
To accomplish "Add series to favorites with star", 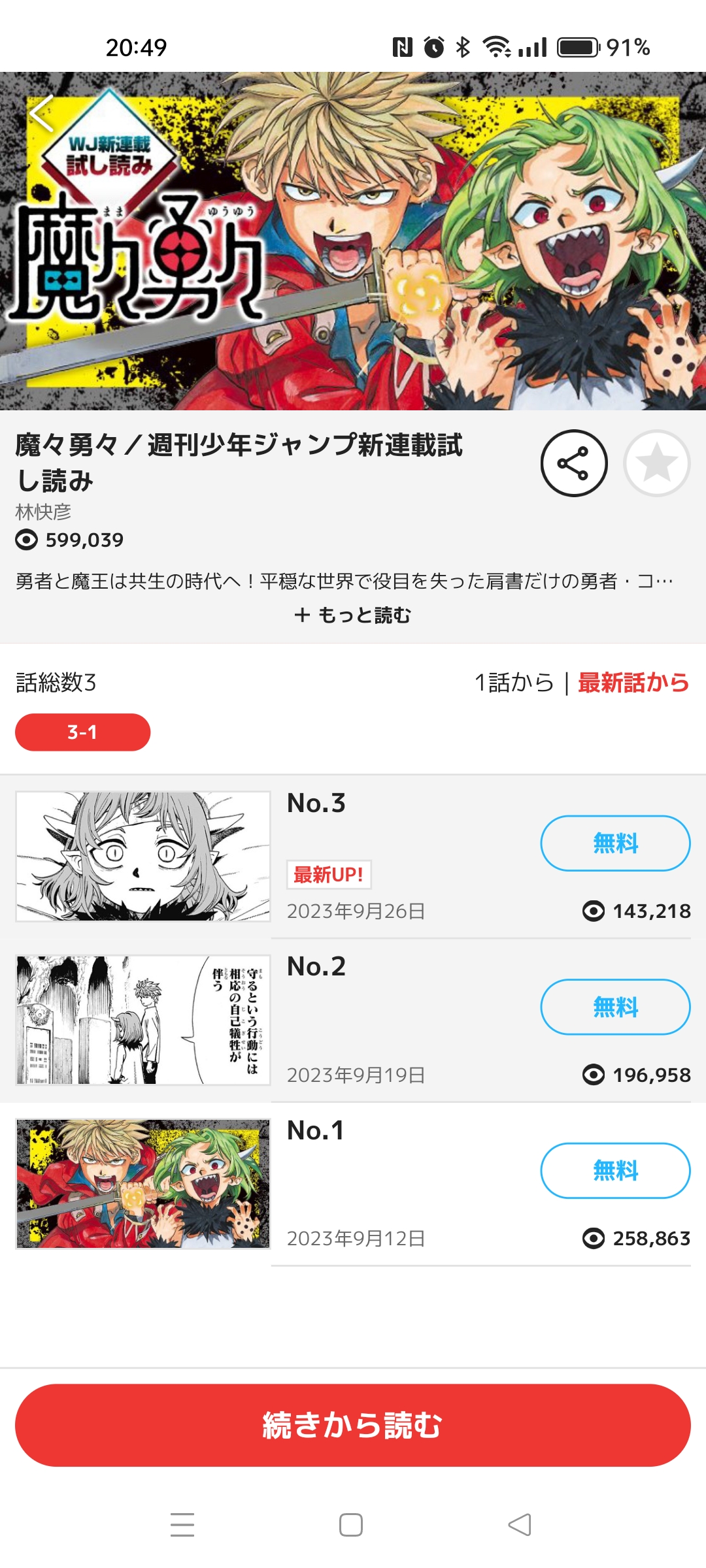I will [657, 463].
